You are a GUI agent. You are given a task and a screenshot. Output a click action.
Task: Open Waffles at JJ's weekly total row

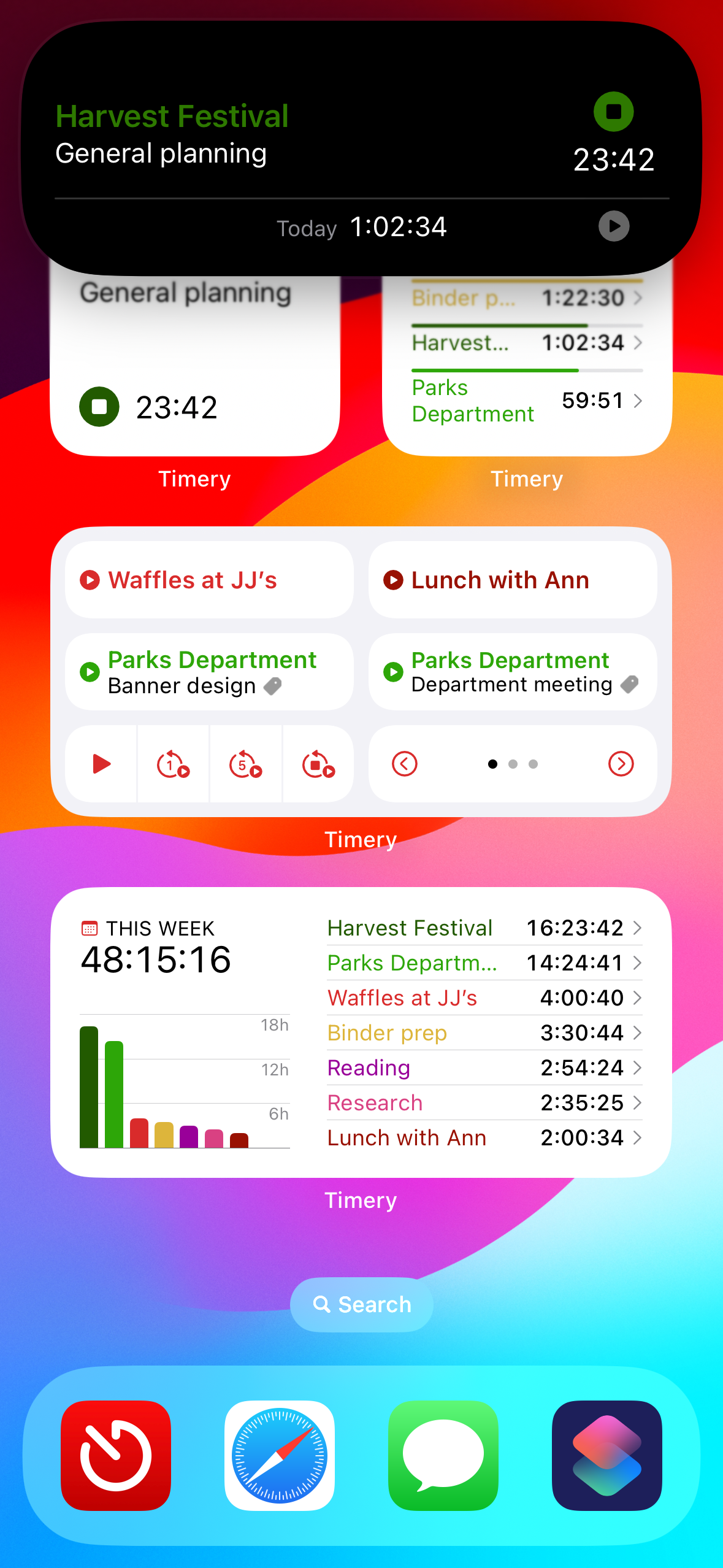tap(484, 997)
